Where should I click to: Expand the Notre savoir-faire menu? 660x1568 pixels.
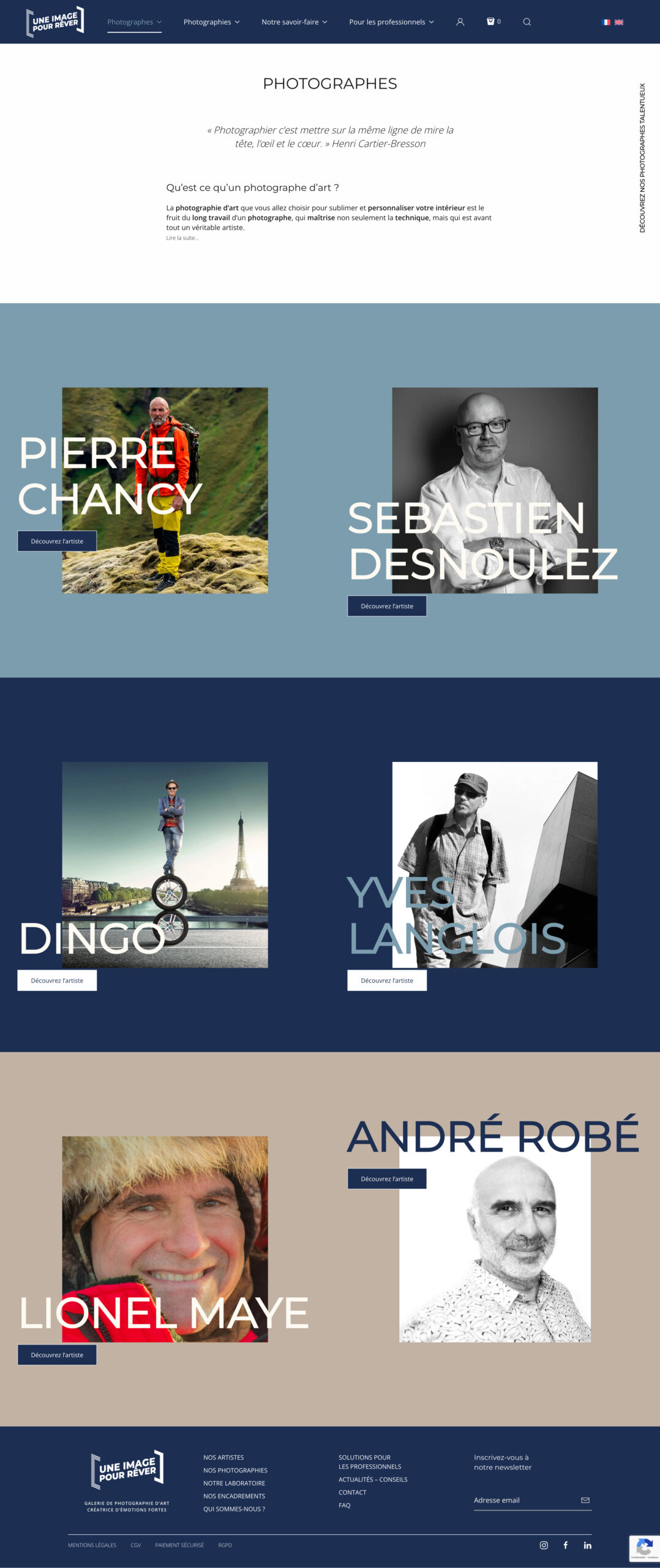click(294, 22)
